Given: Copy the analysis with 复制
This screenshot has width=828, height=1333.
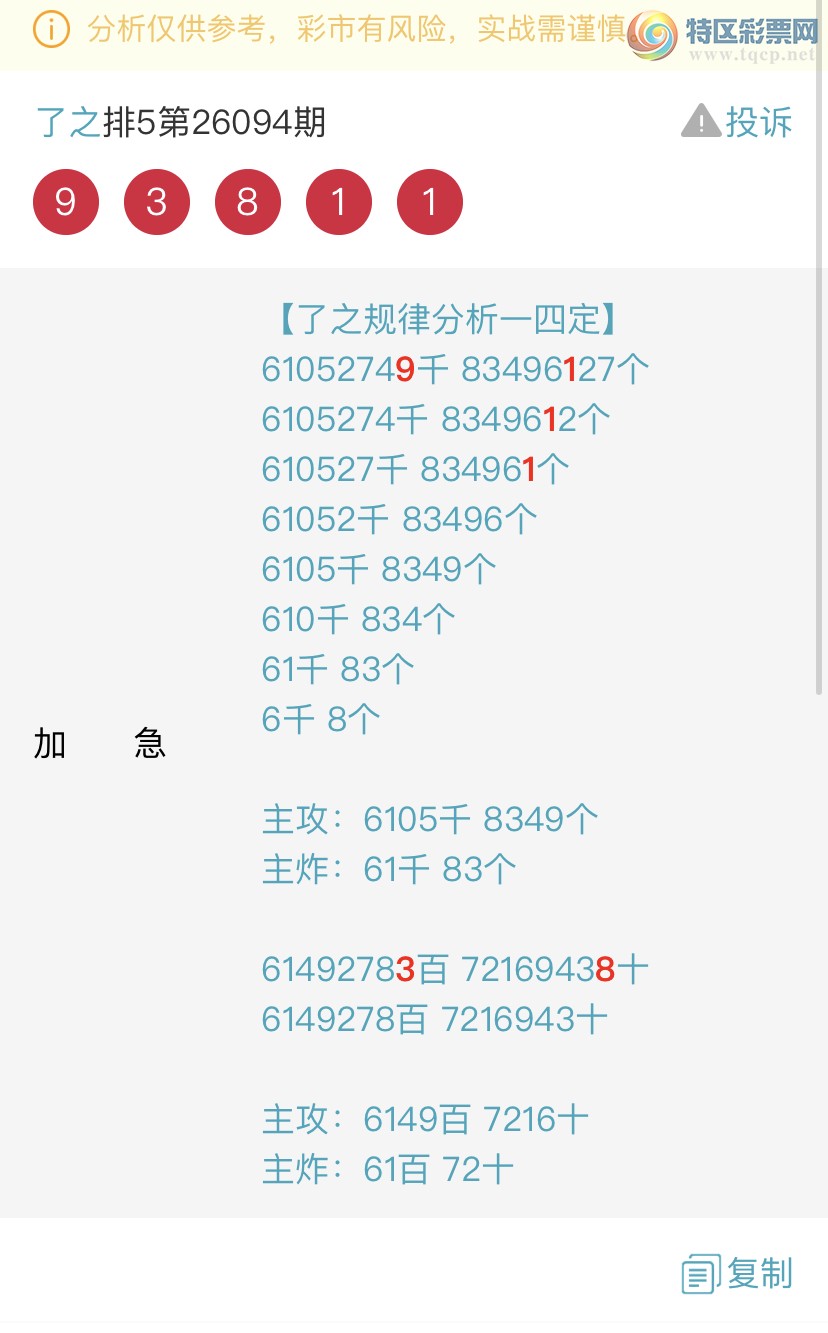Looking at the screenshot, I should [x=738, y=1274].
